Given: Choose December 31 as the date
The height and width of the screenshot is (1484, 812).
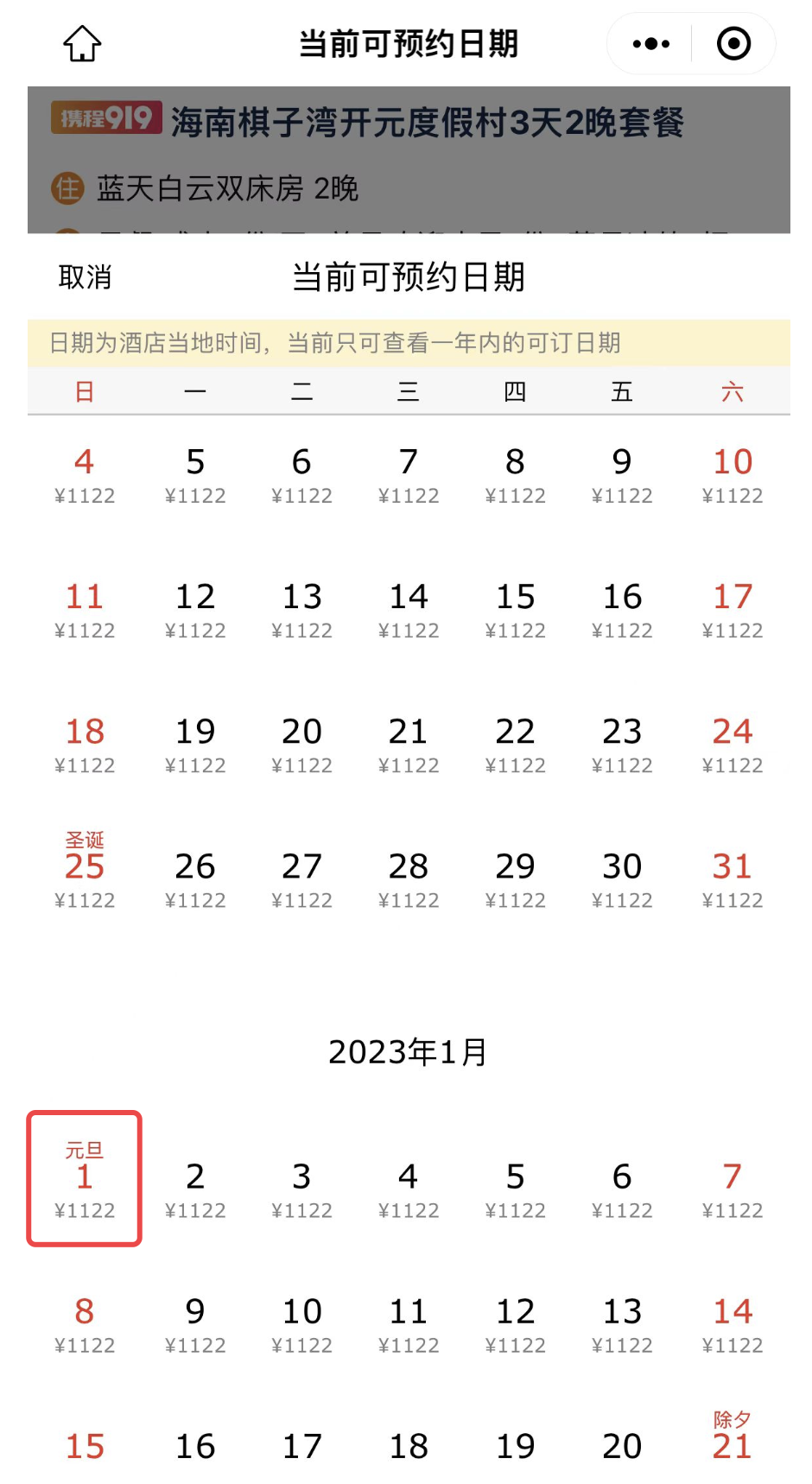Looking at the screenshot, I should point(733,879).
